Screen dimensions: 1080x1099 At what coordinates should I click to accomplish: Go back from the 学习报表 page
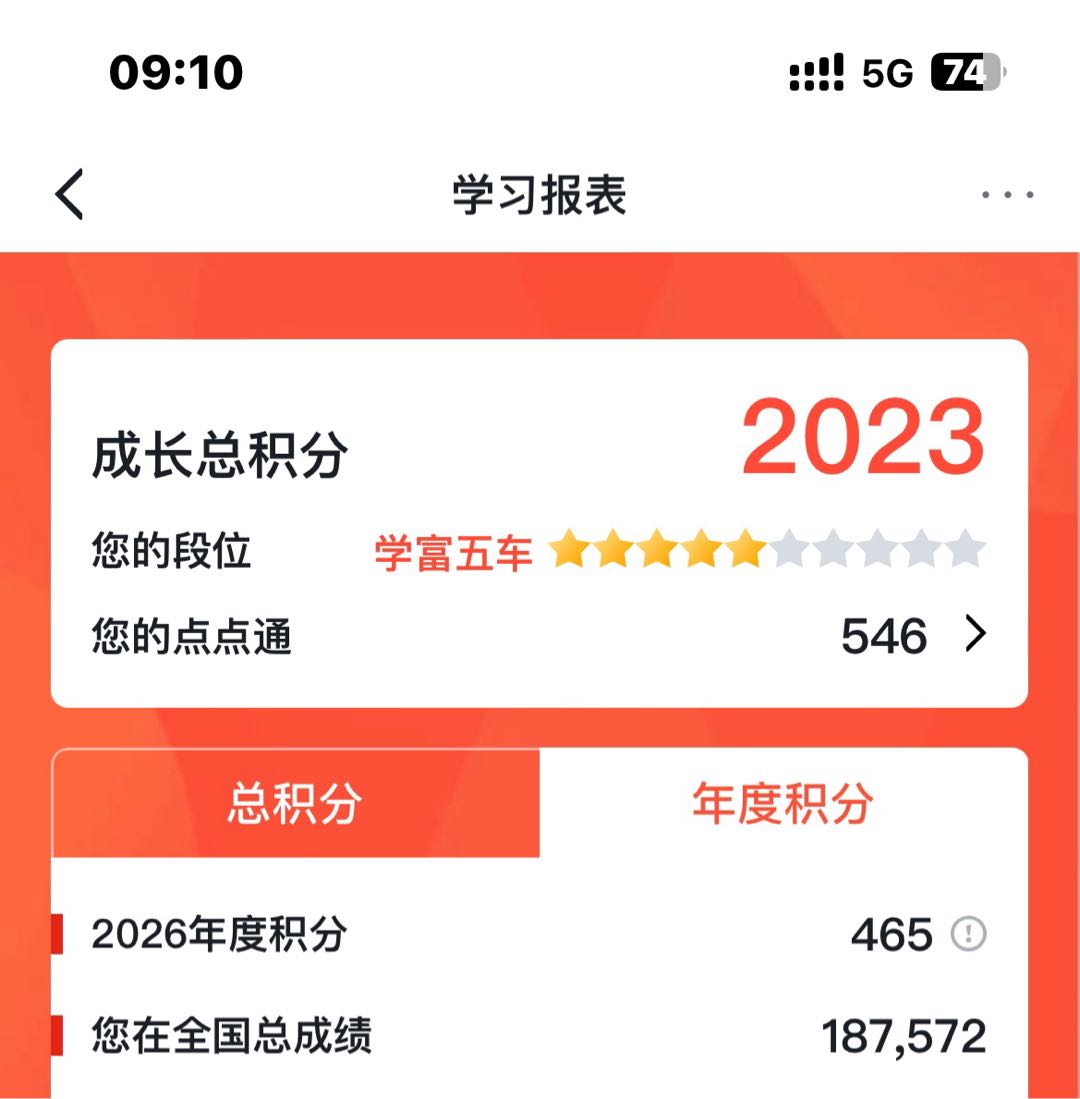[x=70, y=195]
